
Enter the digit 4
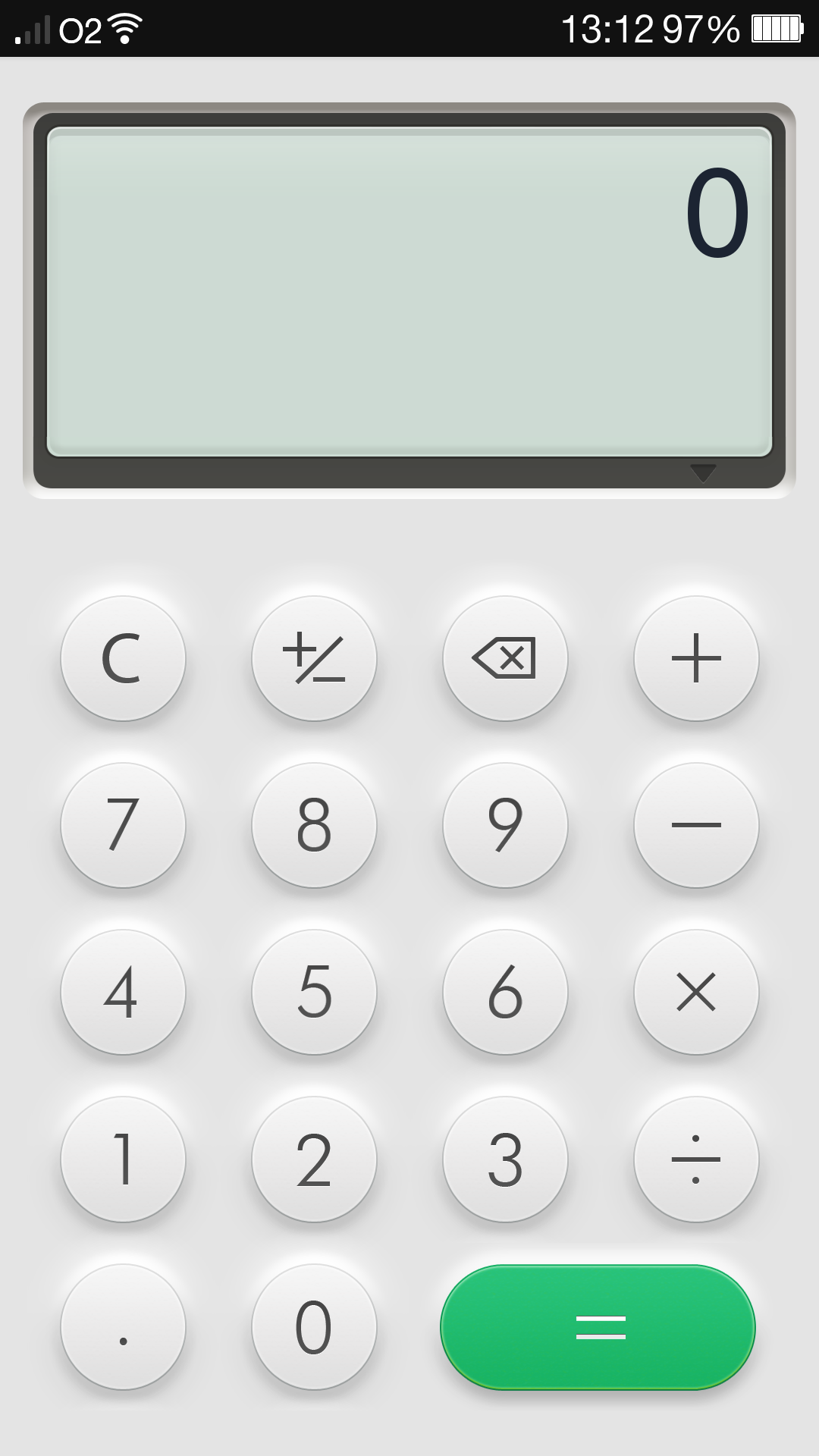coord(123,992)
